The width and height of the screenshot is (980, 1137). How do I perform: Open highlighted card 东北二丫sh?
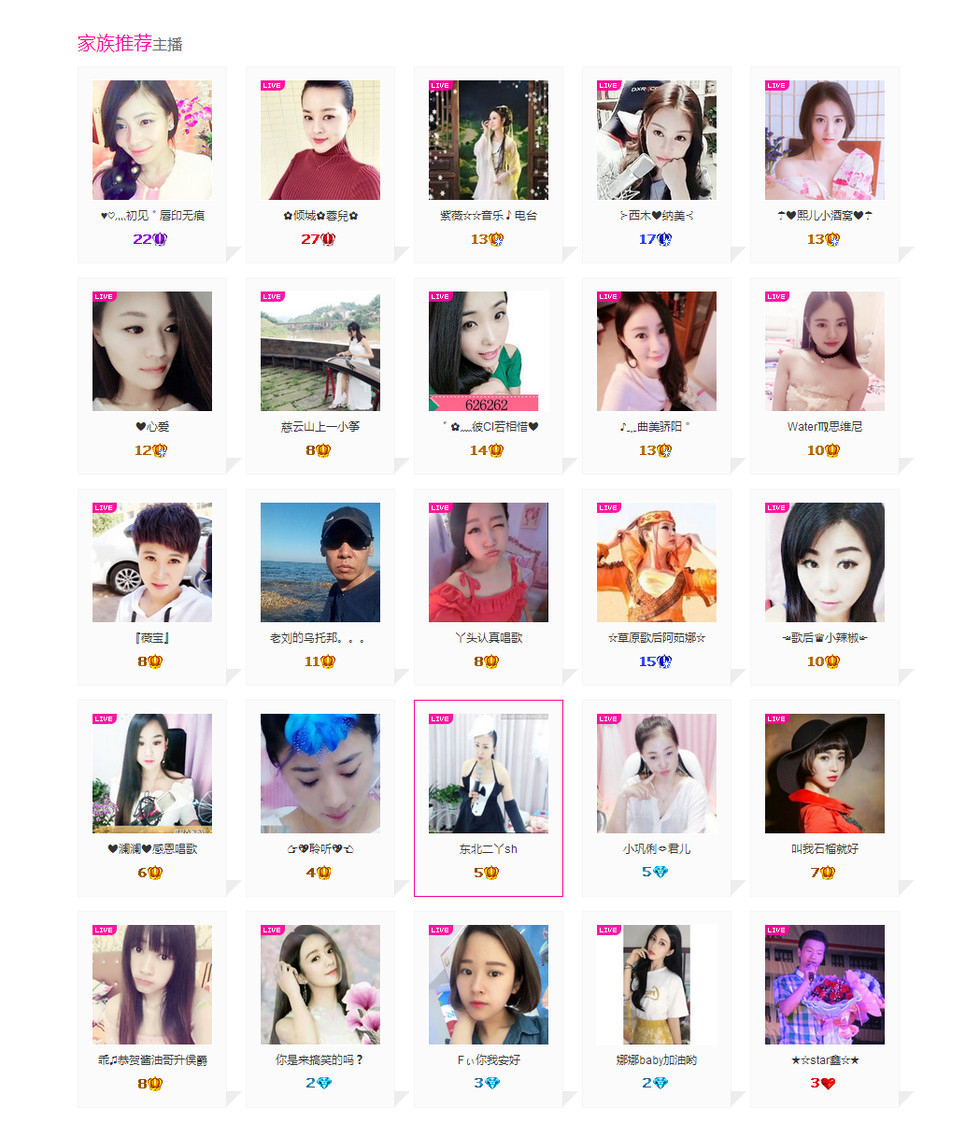tap(488, 773)
